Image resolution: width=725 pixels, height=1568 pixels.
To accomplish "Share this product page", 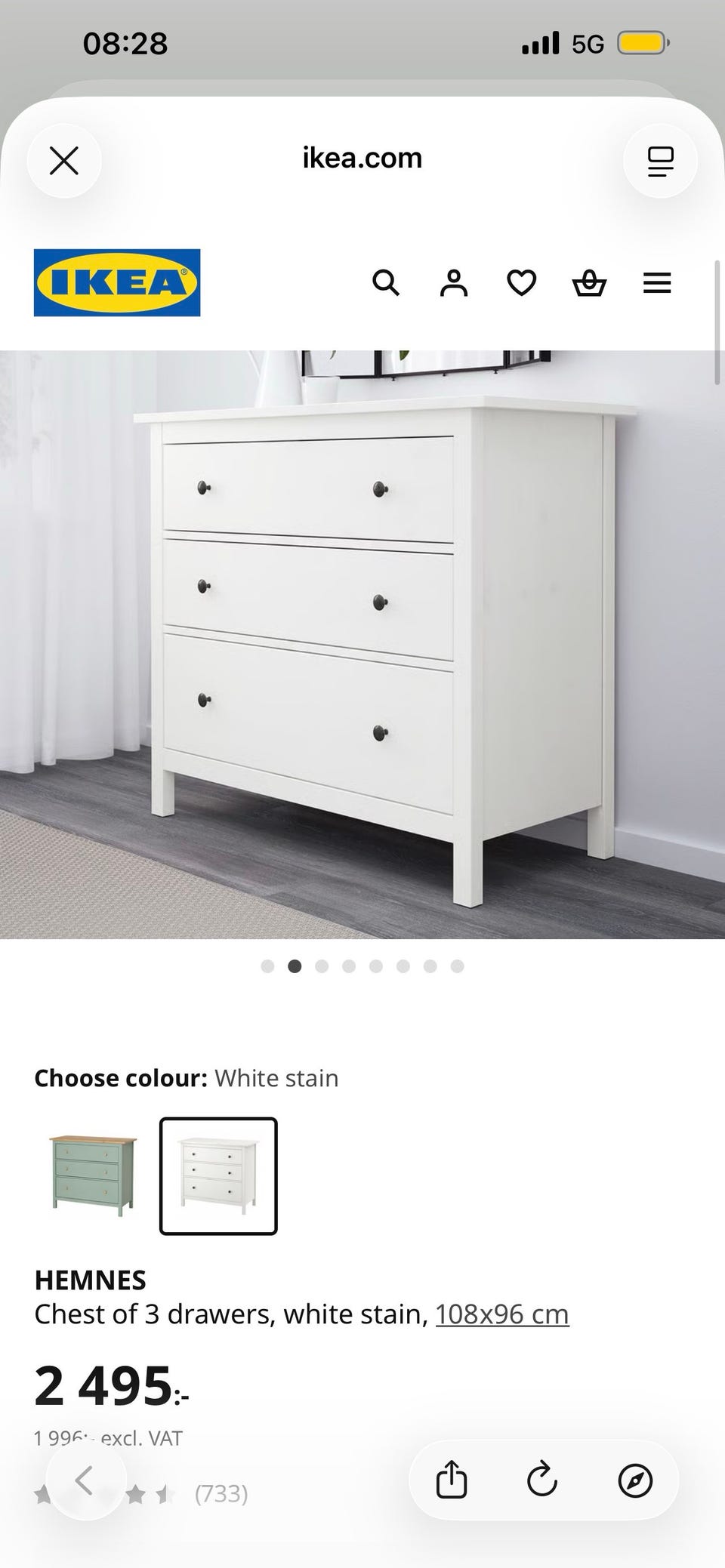I will click(x=452, y=1480).
